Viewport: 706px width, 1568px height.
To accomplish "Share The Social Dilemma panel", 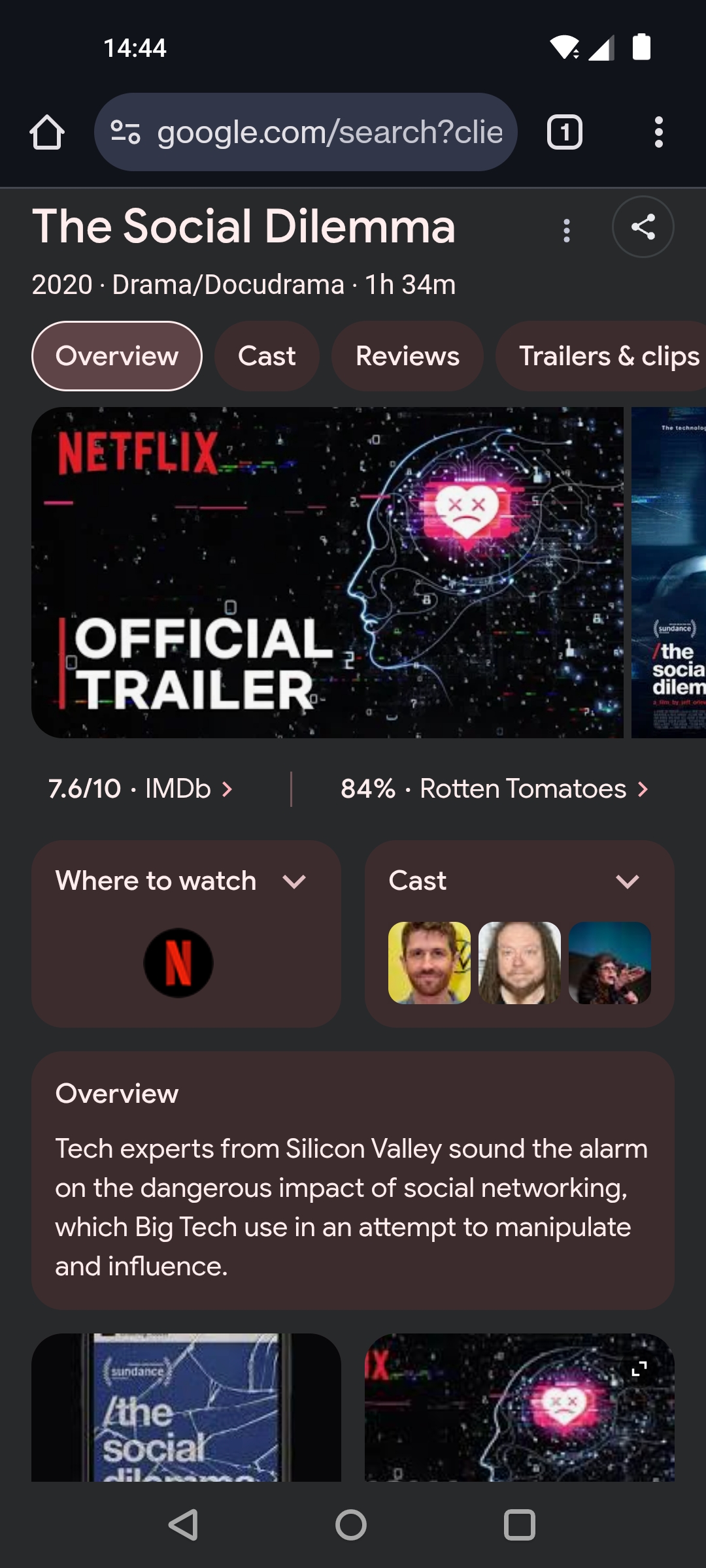I will click(x=643, y=227).
